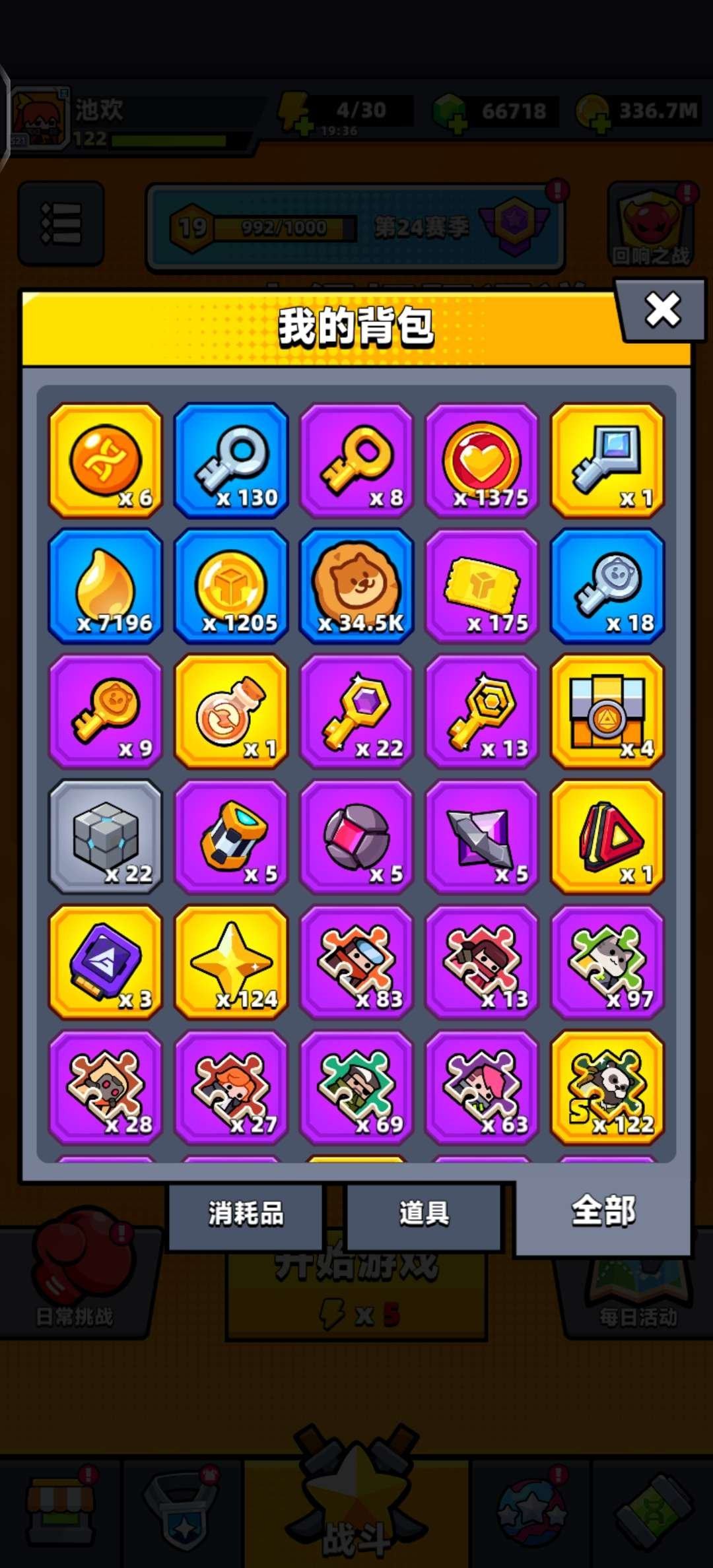
Task: View the cat puzzle piece x 97
Action: 607,962
